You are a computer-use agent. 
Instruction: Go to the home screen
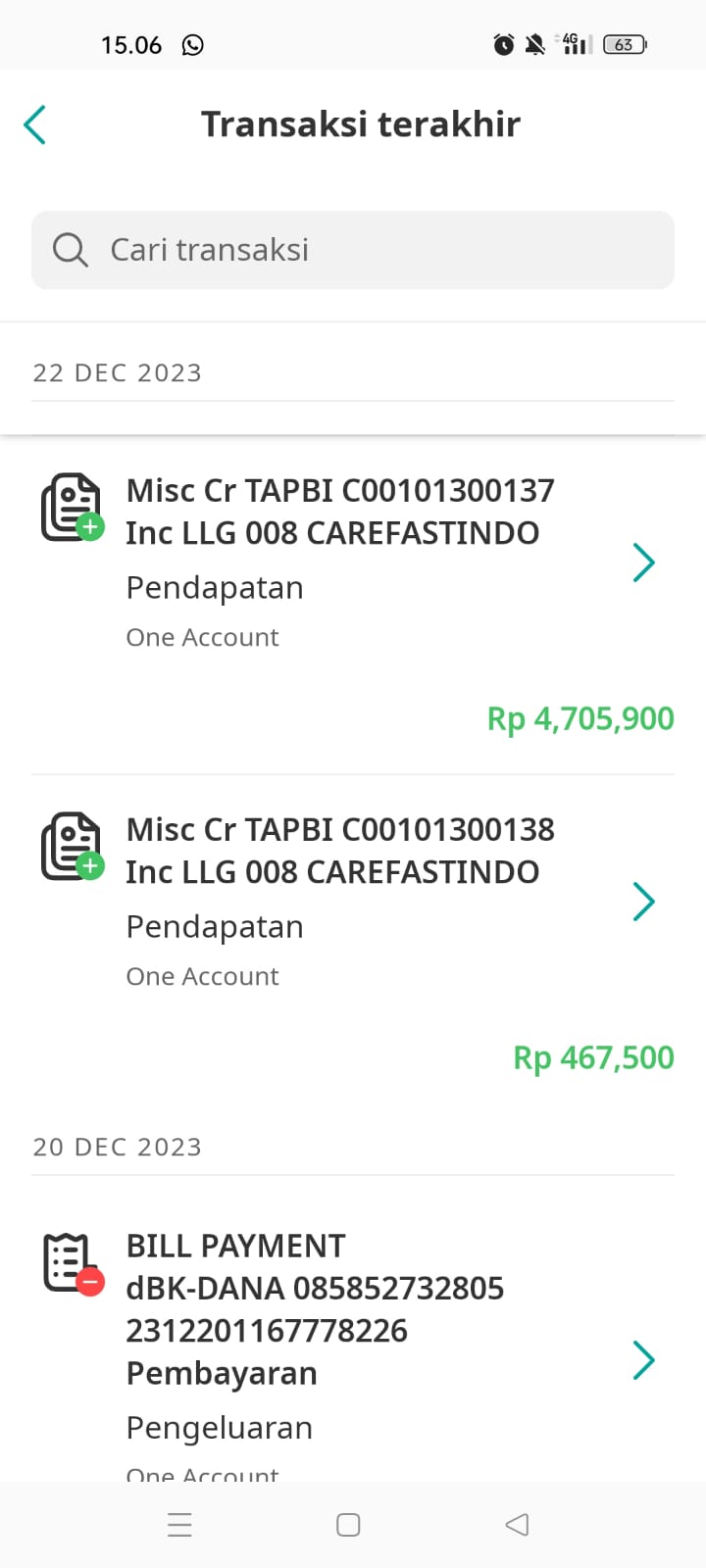348,1525
